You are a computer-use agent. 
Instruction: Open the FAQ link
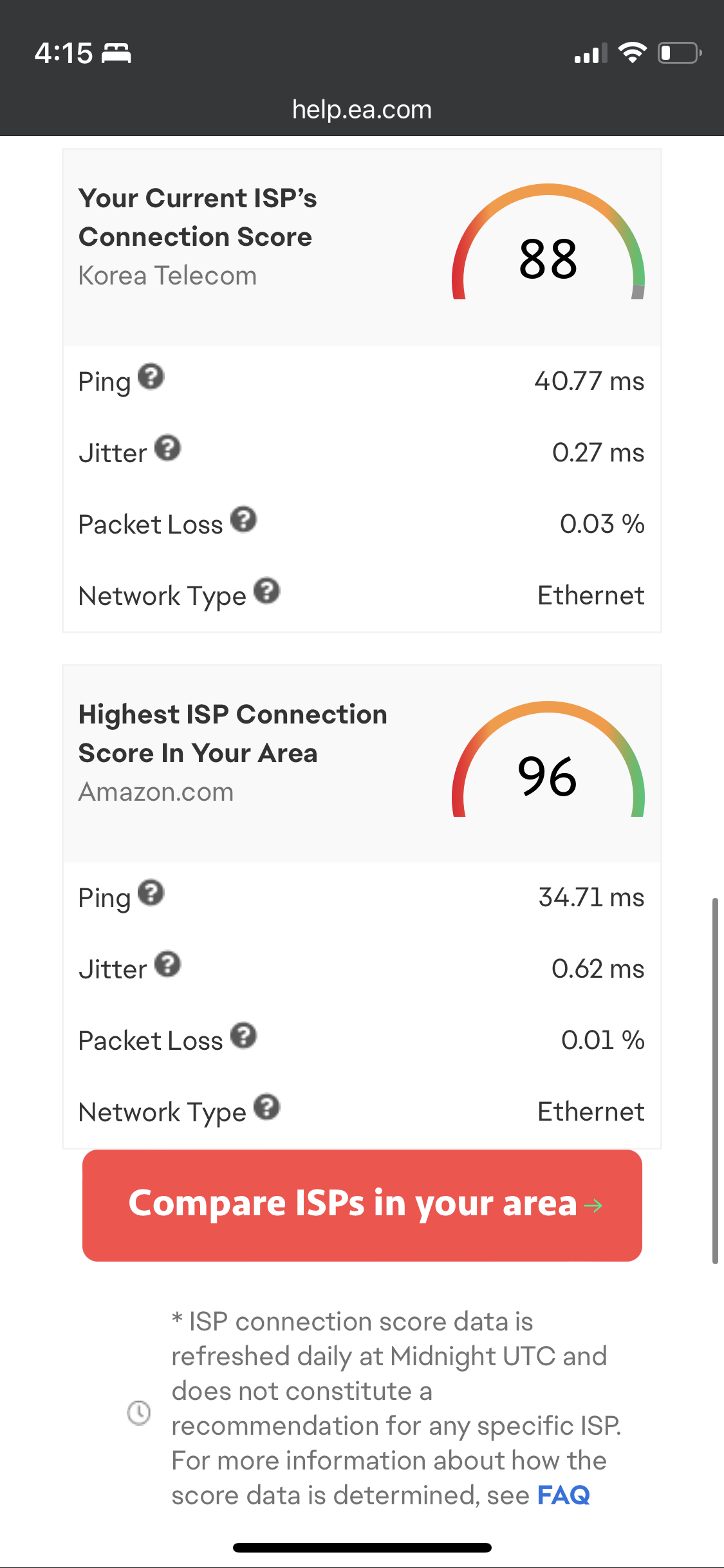pyautogui.click(x=563, y=1495)
